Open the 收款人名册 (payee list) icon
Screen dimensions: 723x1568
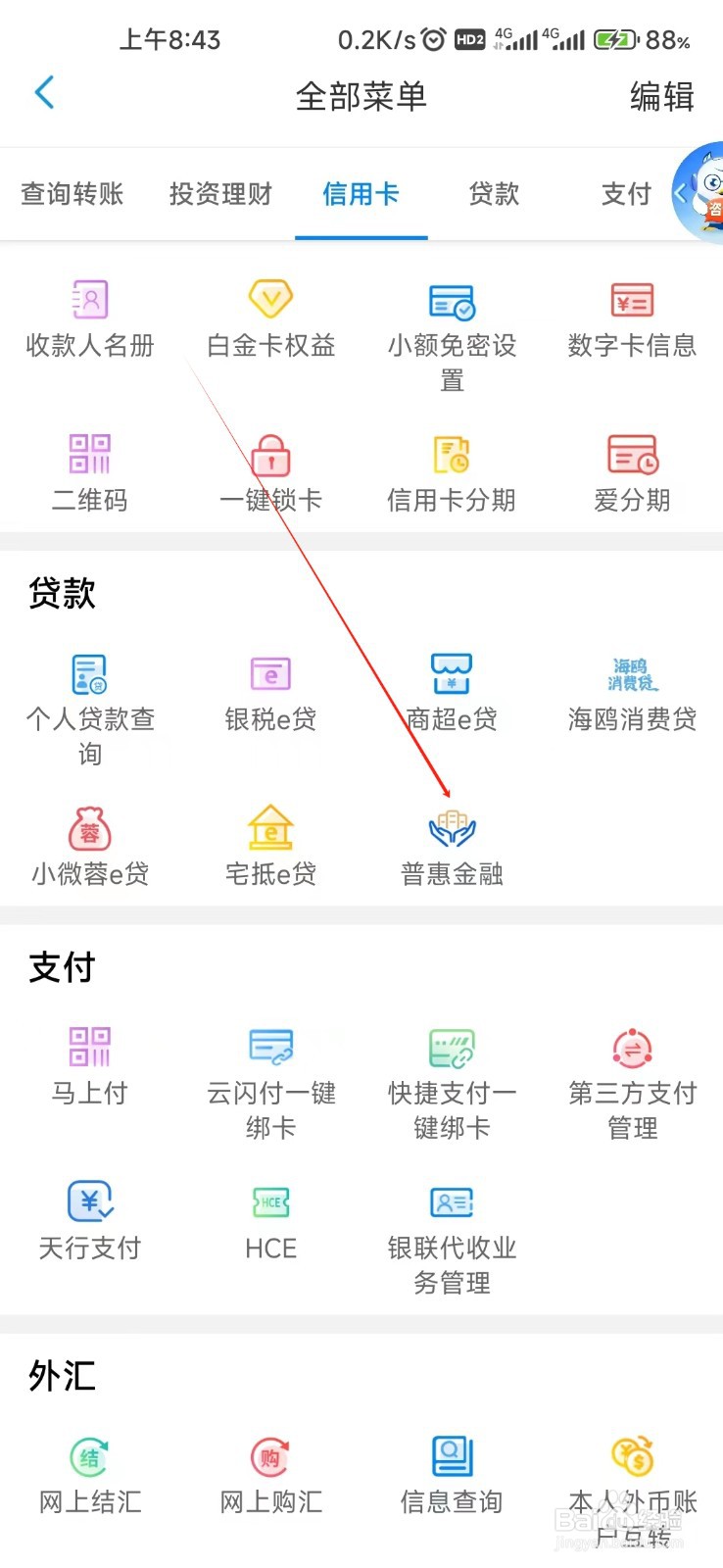(88, 314)
